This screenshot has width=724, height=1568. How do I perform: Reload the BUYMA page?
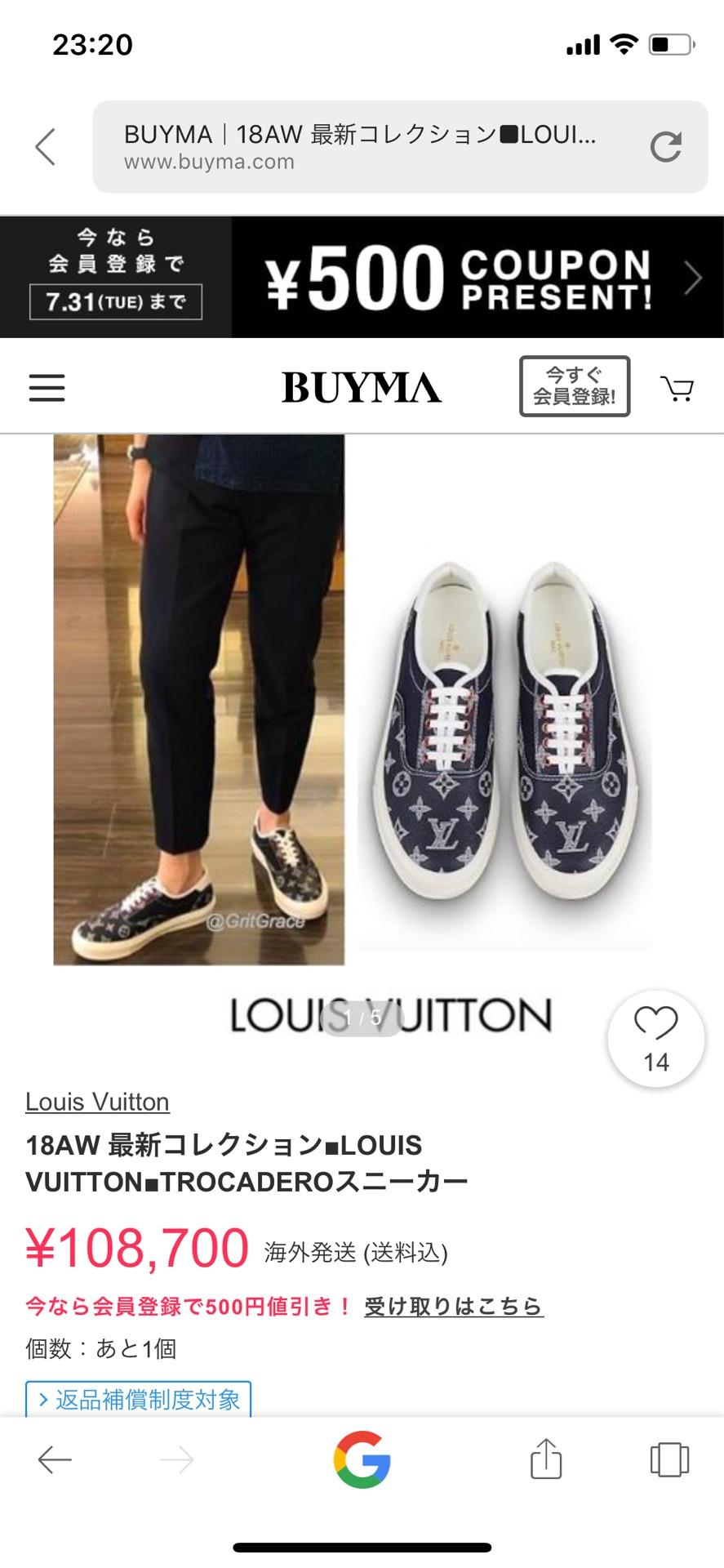[x=665, y=147]
